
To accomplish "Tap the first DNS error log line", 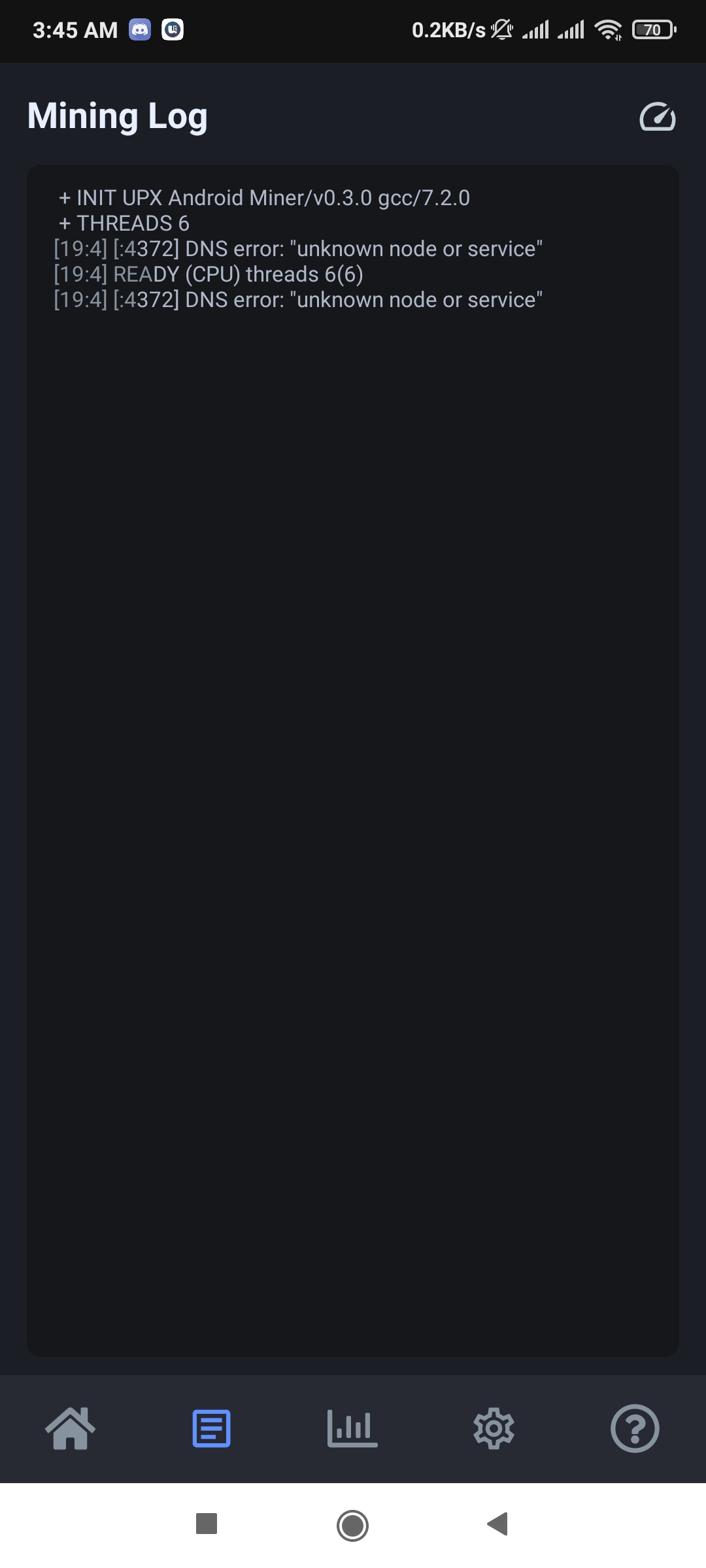I will [x=297, y=248].
